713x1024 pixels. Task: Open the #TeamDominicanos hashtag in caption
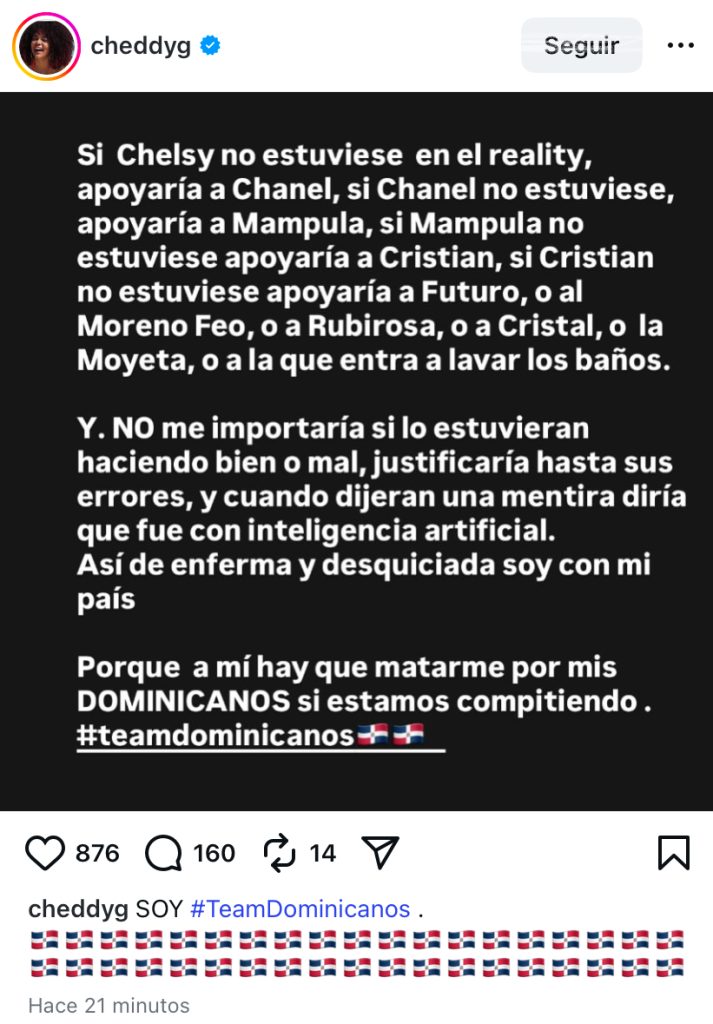click(299, 909)
